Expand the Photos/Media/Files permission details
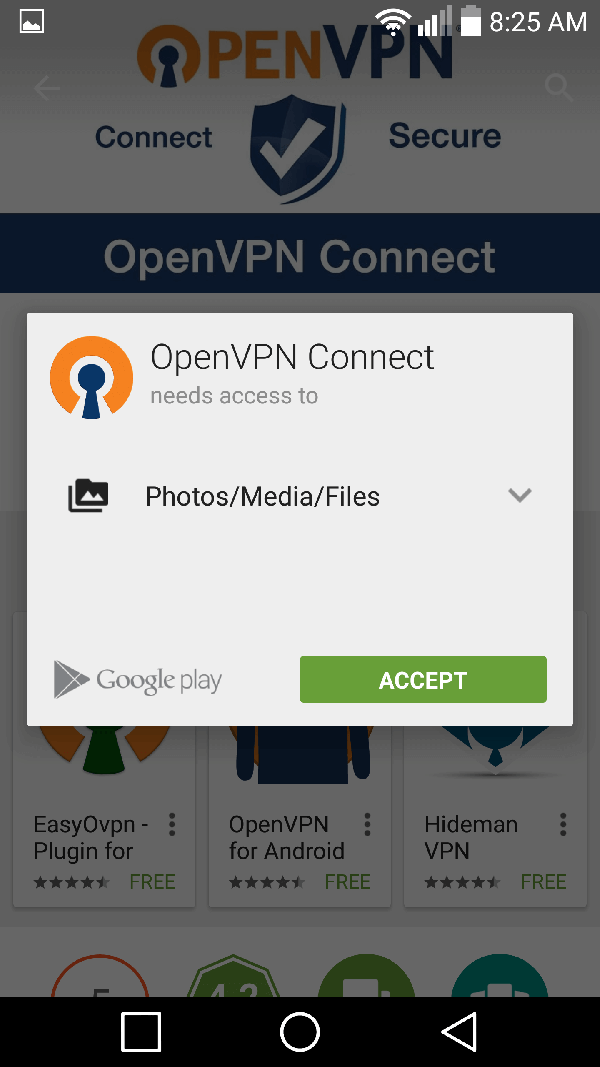The image size is (600, 1067). [519, 495]
